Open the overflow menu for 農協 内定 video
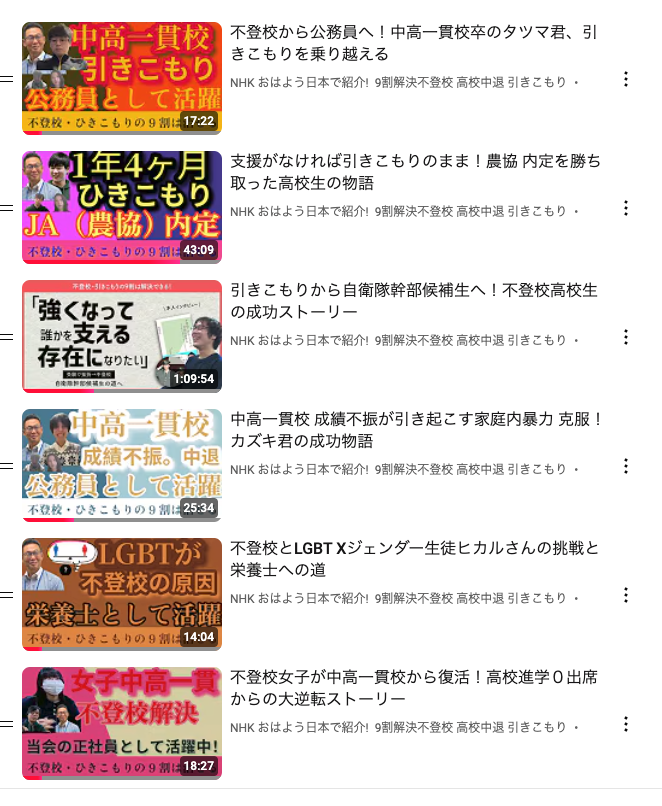 [x=626, y=208]
